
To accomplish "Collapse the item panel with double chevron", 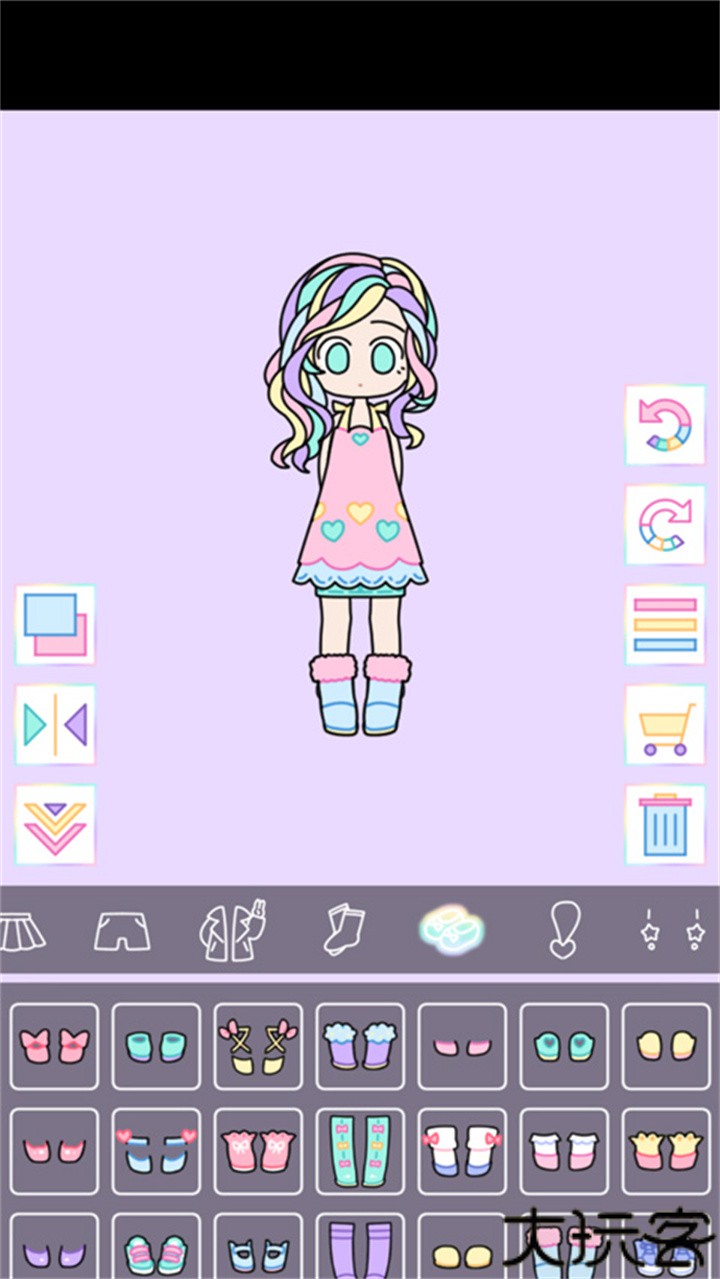I will pos(55,825).
